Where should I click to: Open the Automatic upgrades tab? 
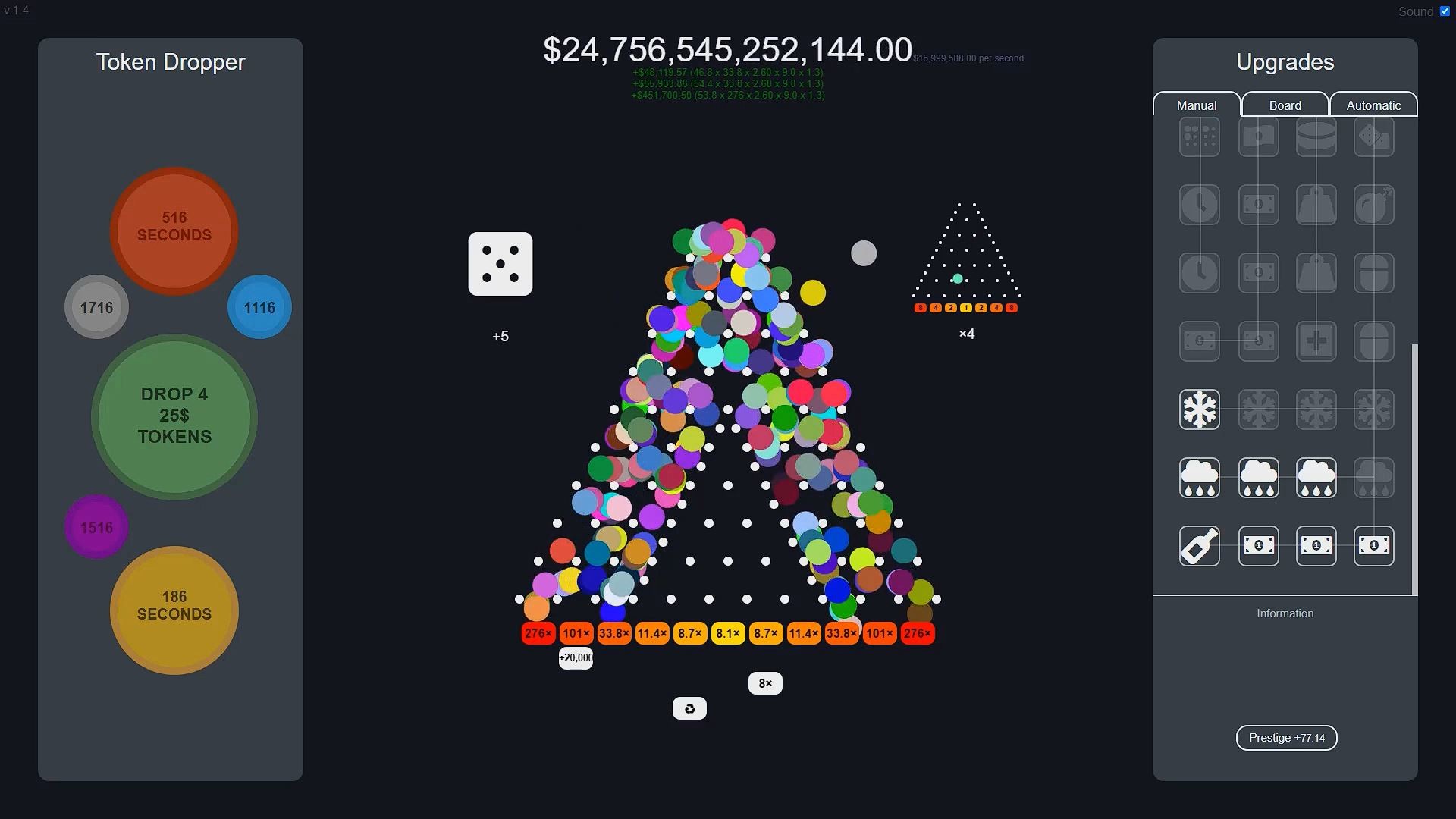point(1373,105)
